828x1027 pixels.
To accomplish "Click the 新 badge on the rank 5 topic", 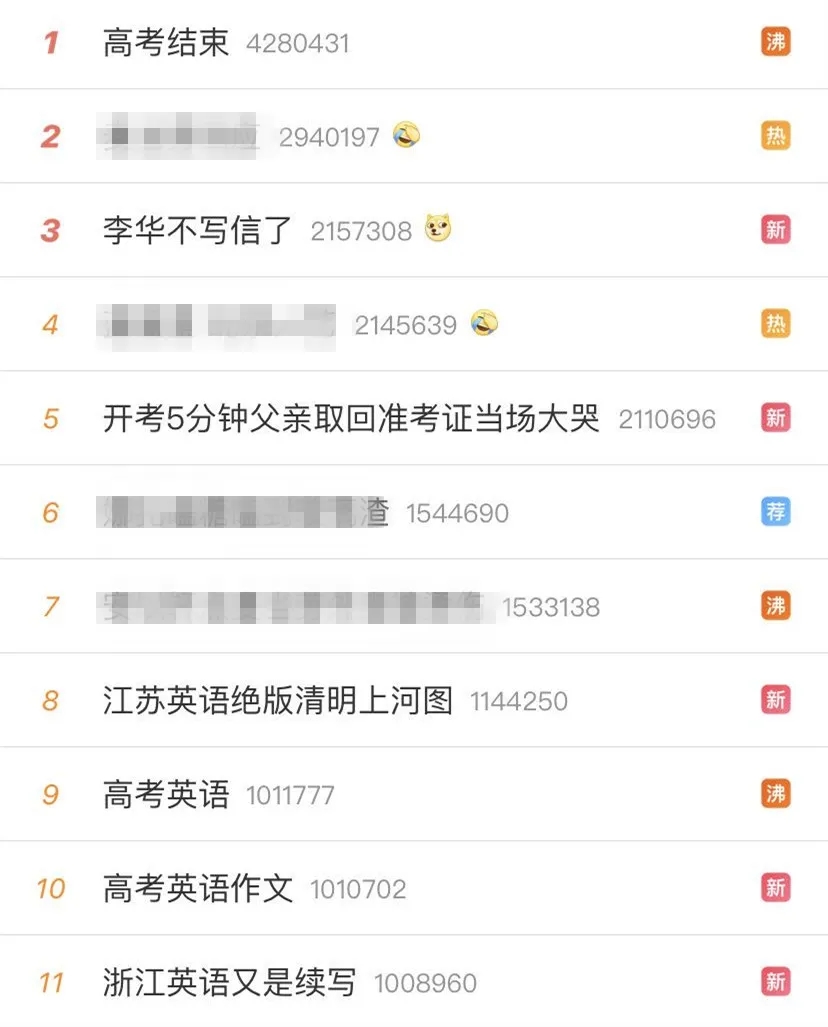I will click(775, 417).
